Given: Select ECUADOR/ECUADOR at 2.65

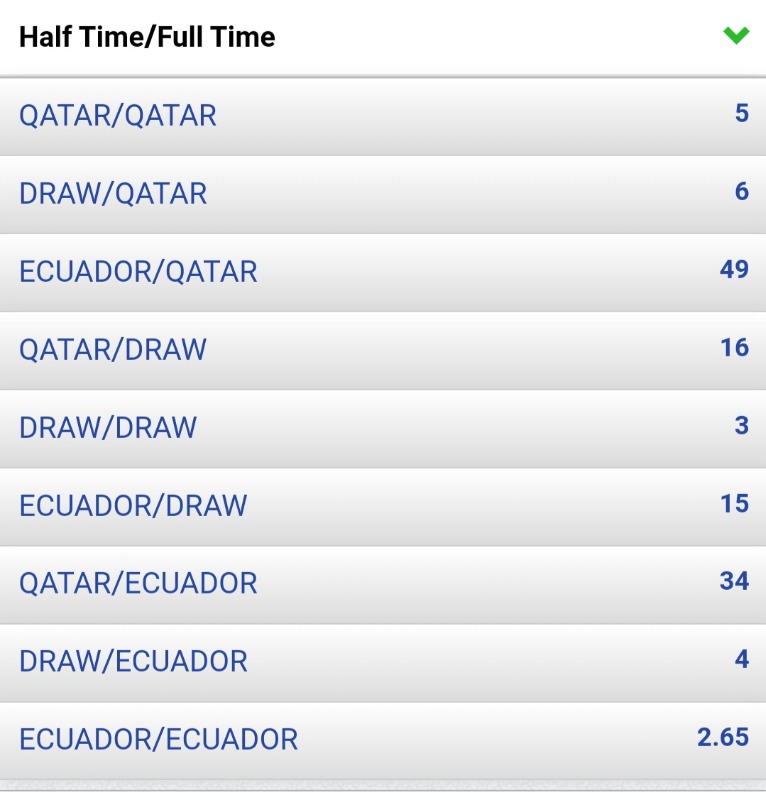Looking at the screenshot, I should 383,739.
